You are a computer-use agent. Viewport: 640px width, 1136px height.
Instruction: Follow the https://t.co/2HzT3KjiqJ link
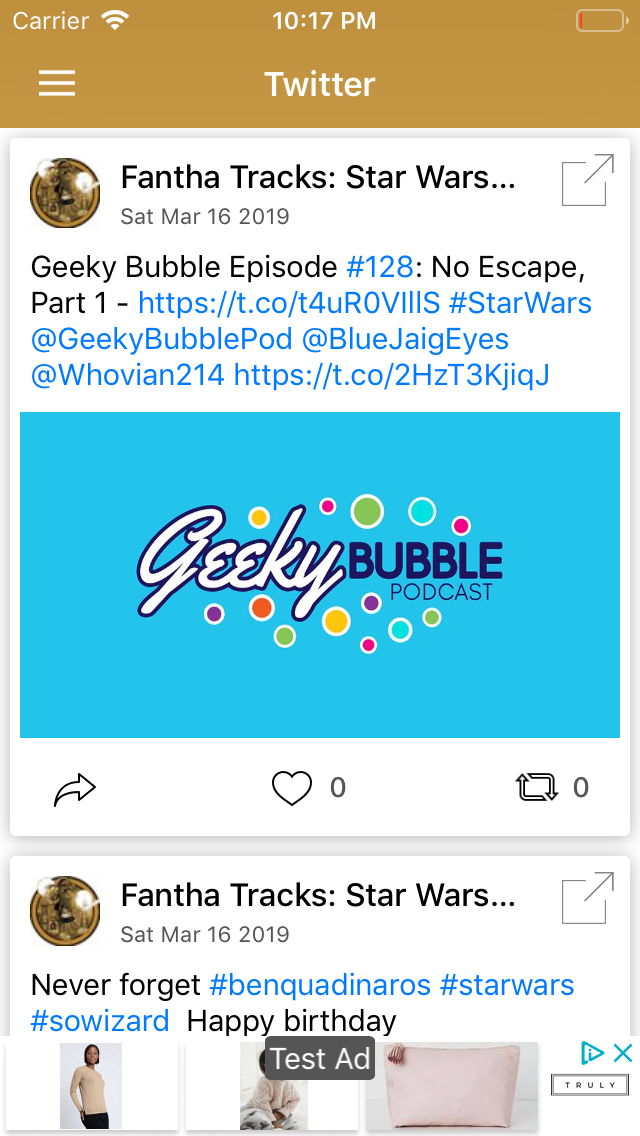point(392,375)
